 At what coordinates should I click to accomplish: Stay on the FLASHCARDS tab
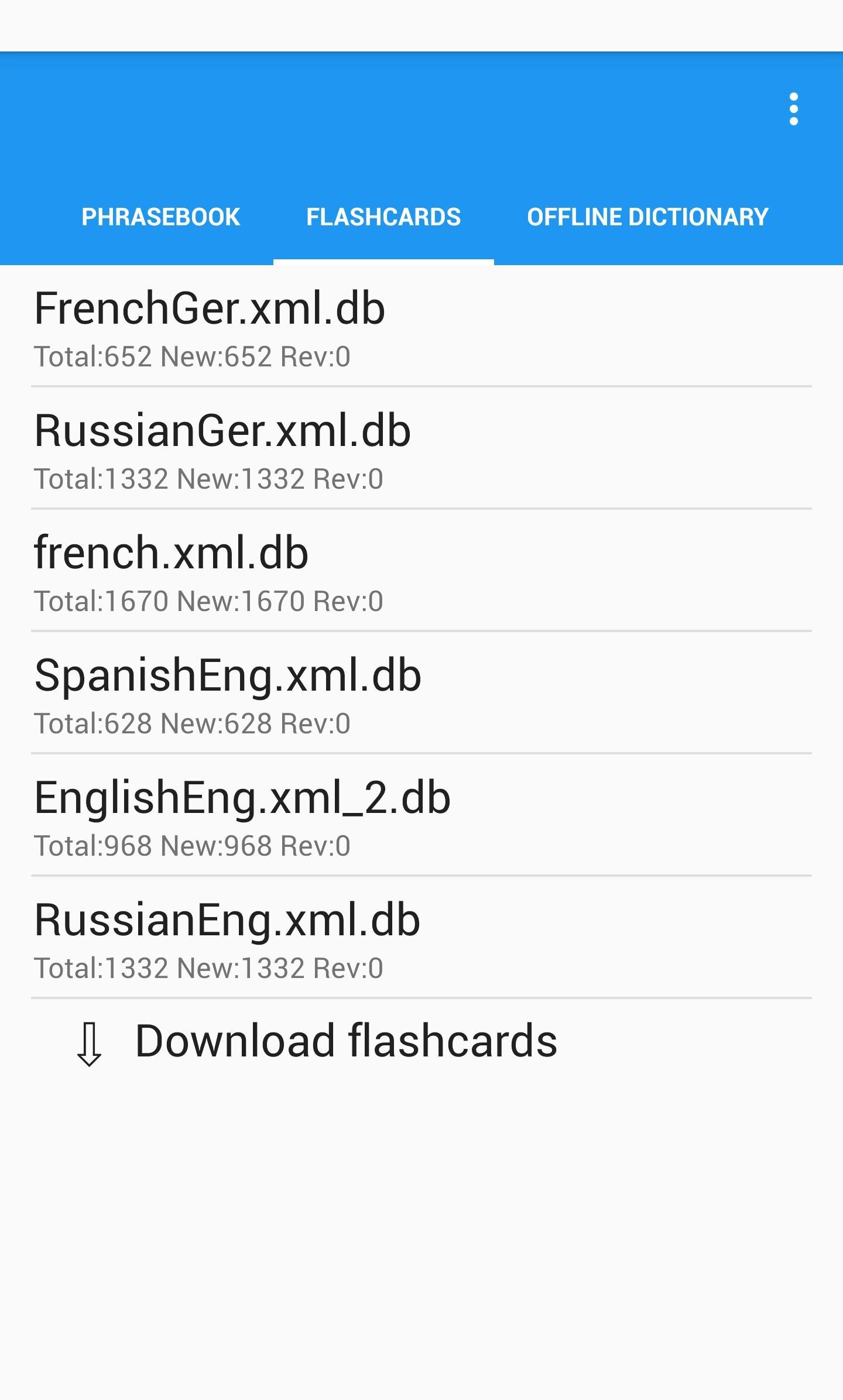point(384,217)
